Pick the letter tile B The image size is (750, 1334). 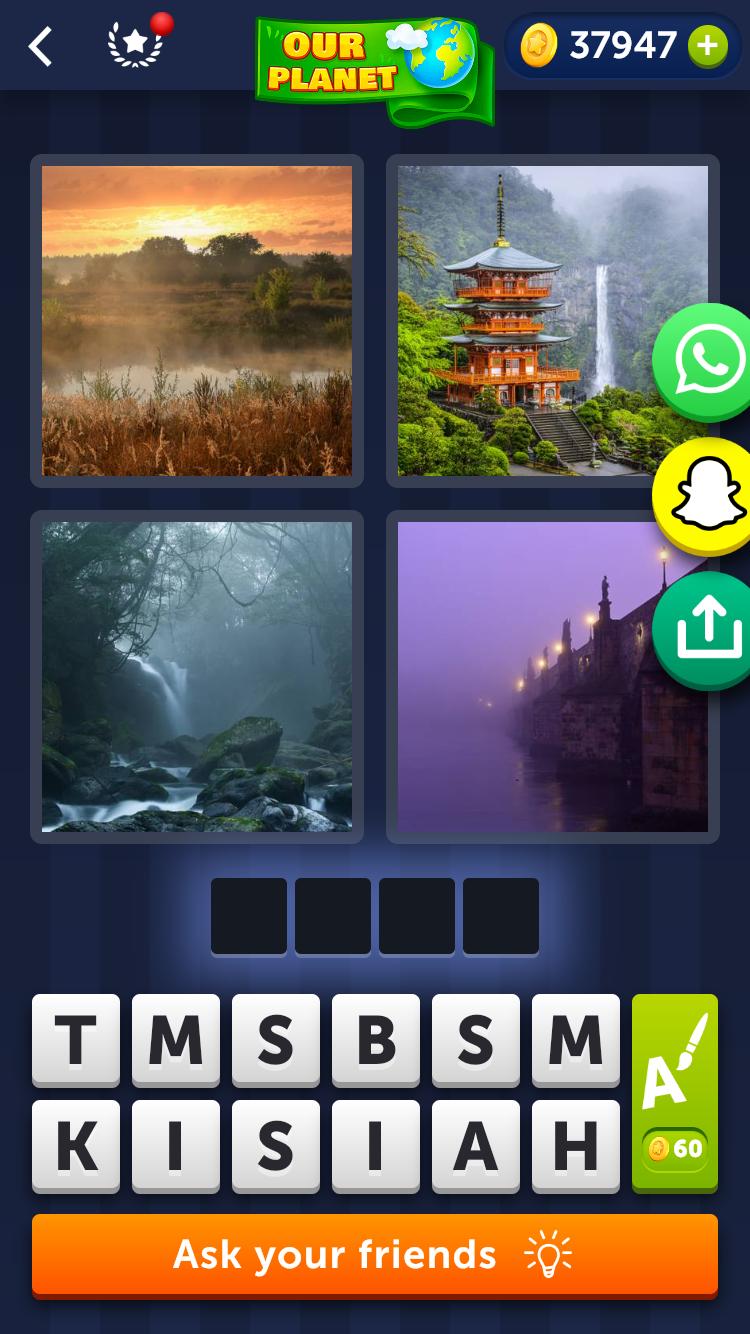point(376,1040)
